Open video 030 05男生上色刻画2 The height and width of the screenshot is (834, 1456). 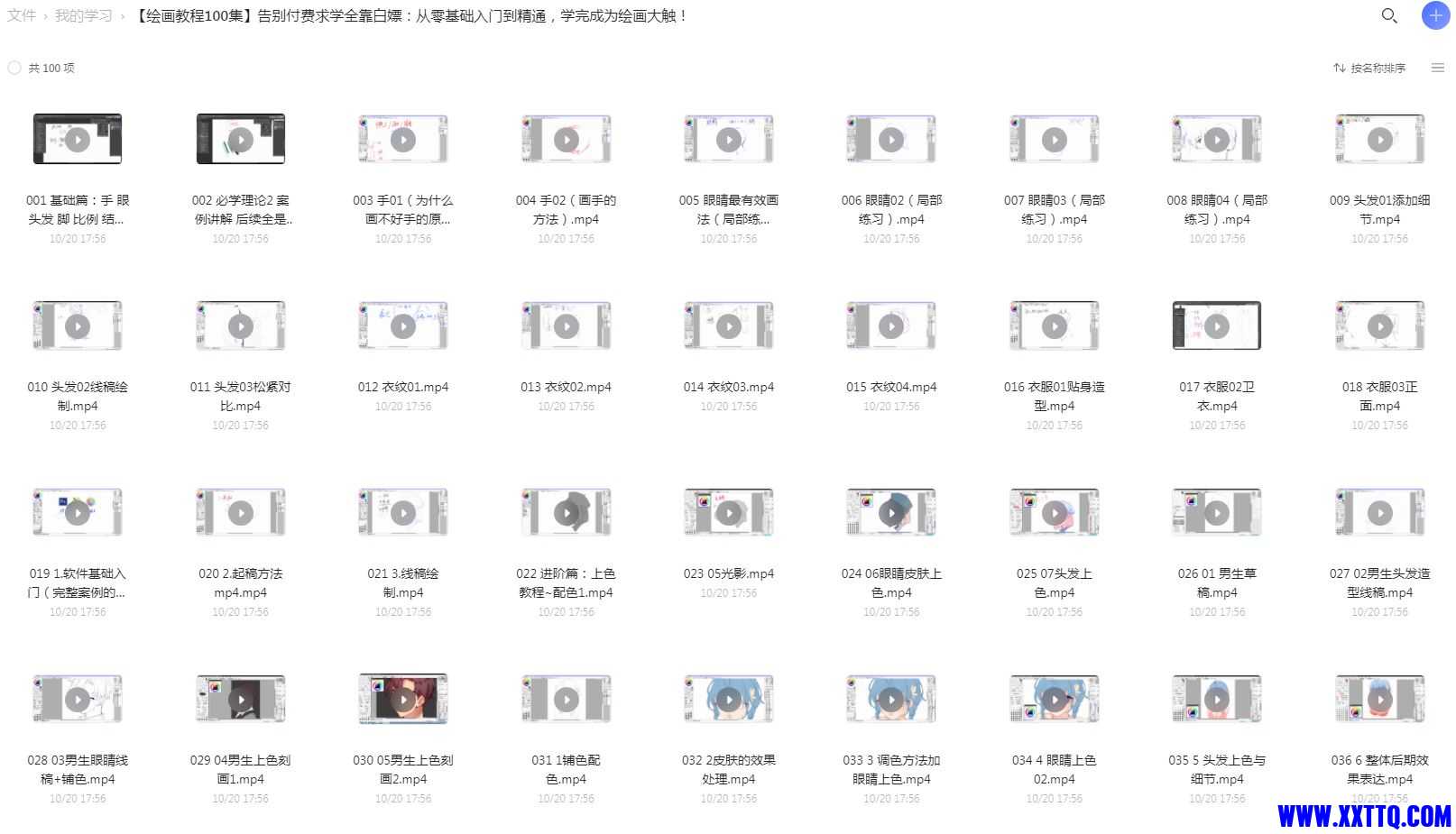(403, 700)
